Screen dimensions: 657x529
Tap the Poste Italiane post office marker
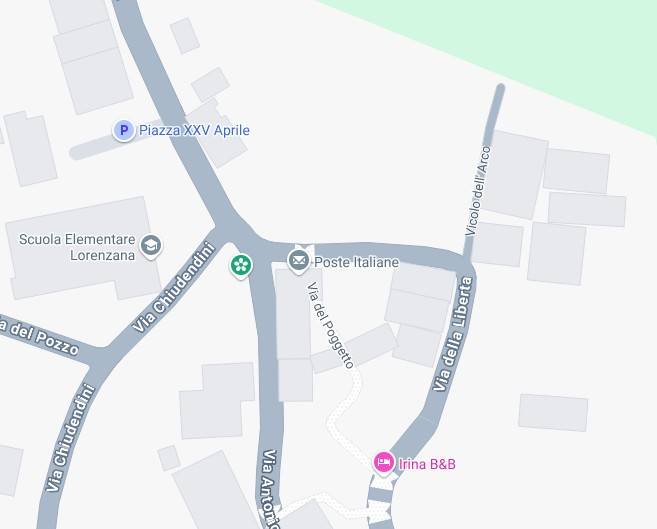[x=298, y=262]
